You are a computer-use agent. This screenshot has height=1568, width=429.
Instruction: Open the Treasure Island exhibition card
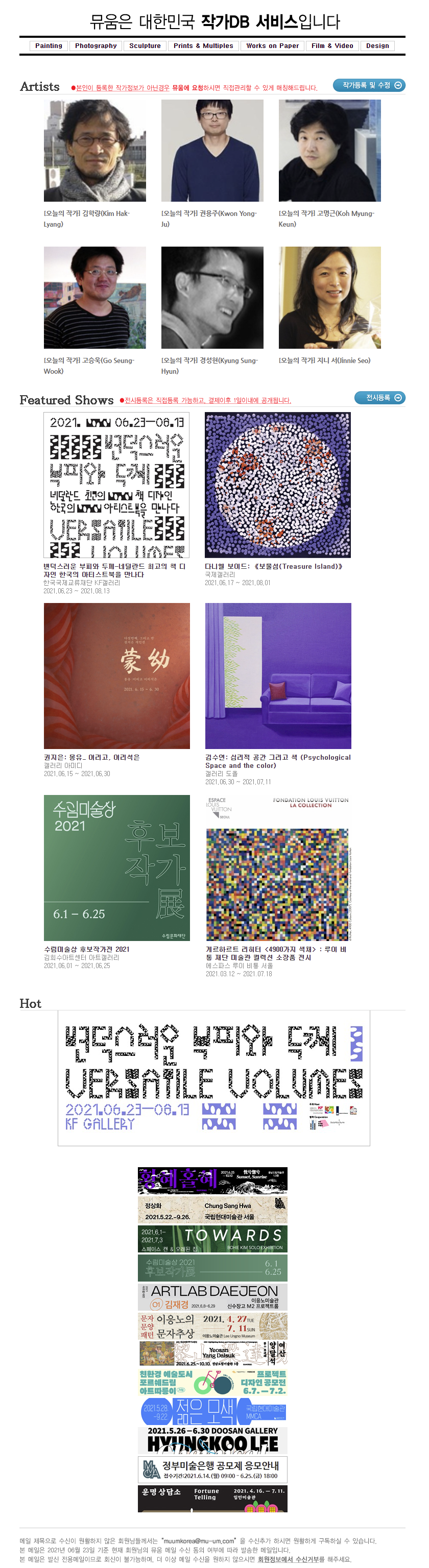(277, 485)
